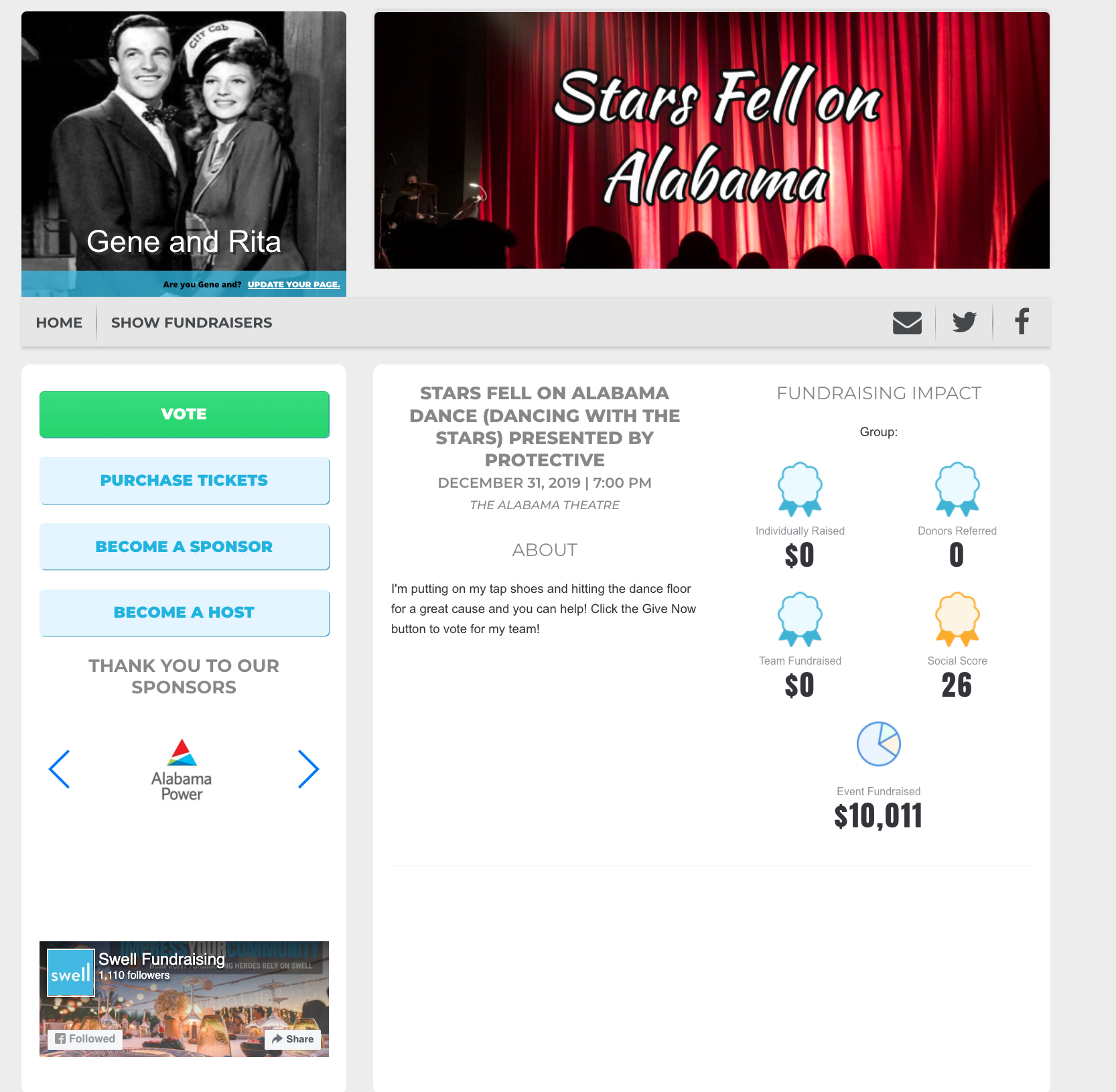Show the next sponsor logo
Viewport: 1116px width, 1092px height.
pyautogui.click(x=308, y=768)
